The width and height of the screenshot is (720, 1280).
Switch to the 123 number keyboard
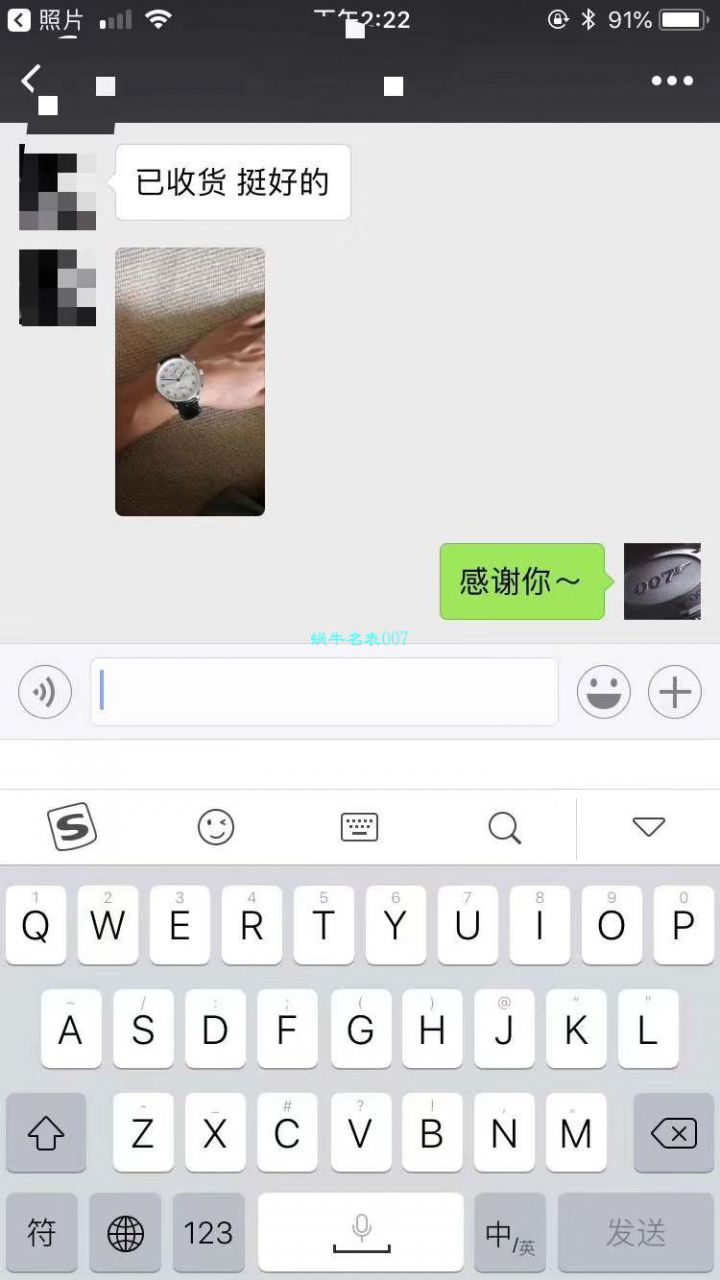208,1233
